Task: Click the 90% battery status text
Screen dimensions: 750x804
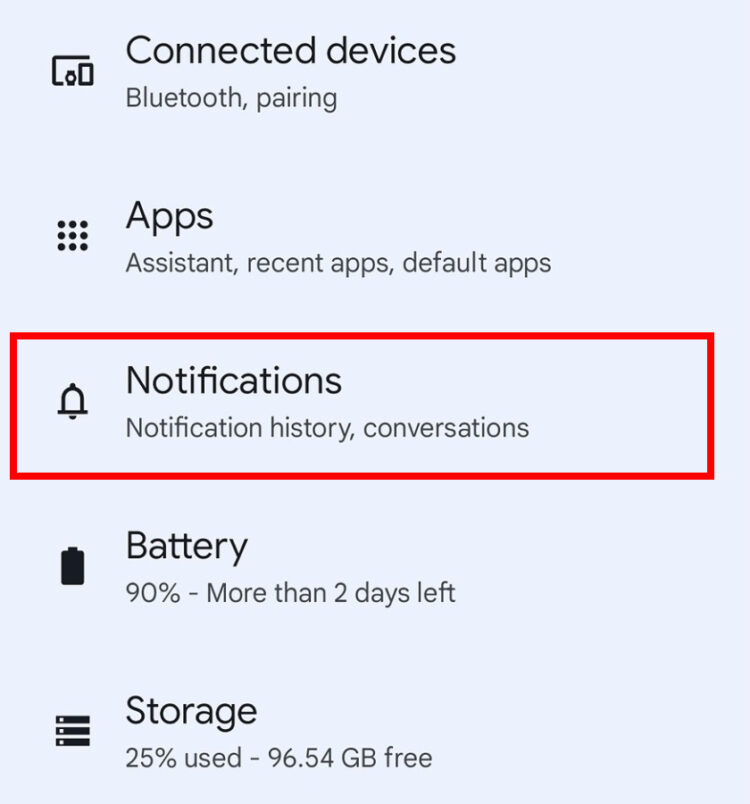Action: [290, 592]
